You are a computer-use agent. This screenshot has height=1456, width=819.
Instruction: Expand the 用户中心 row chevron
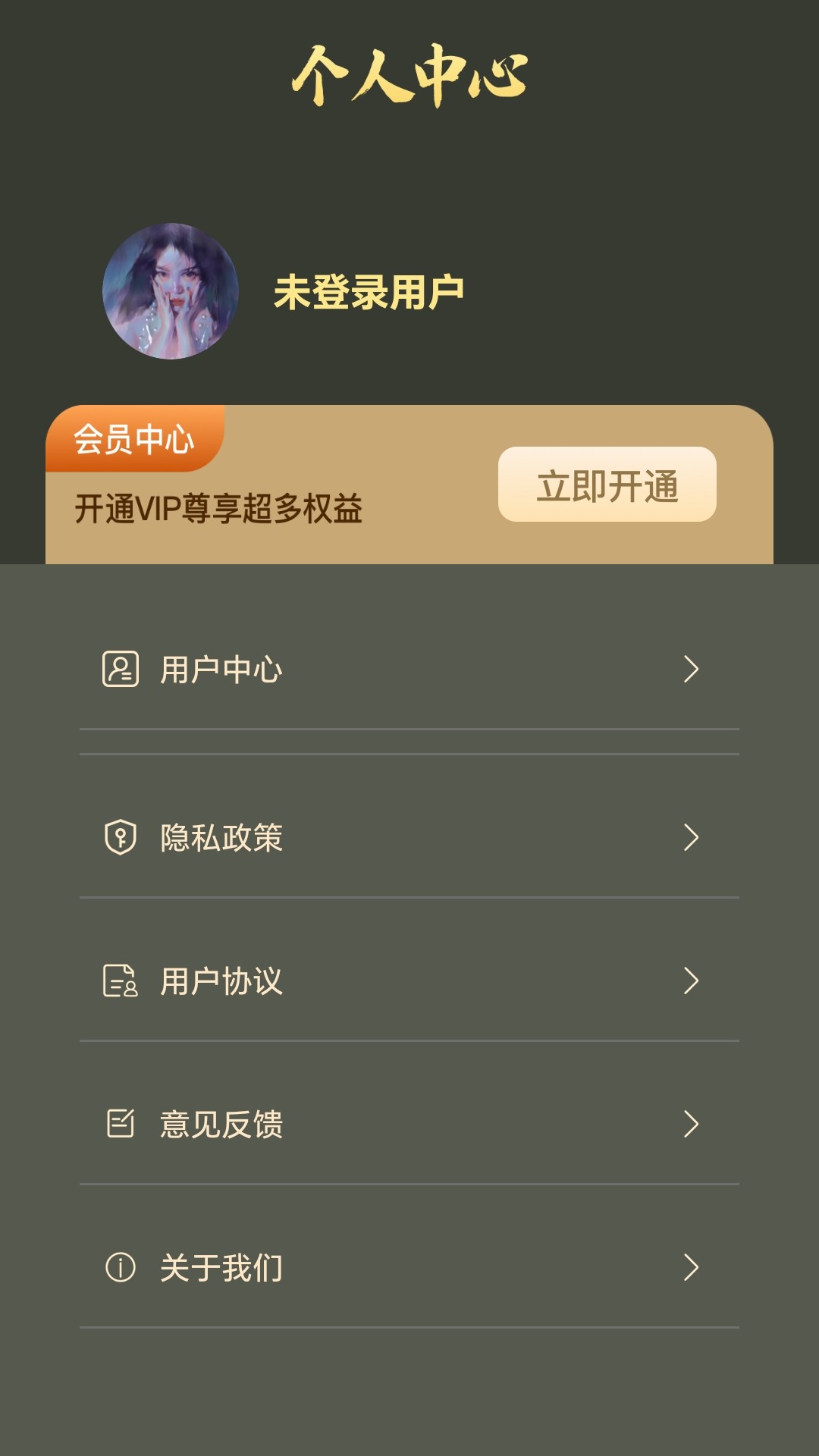coord(692,670)
